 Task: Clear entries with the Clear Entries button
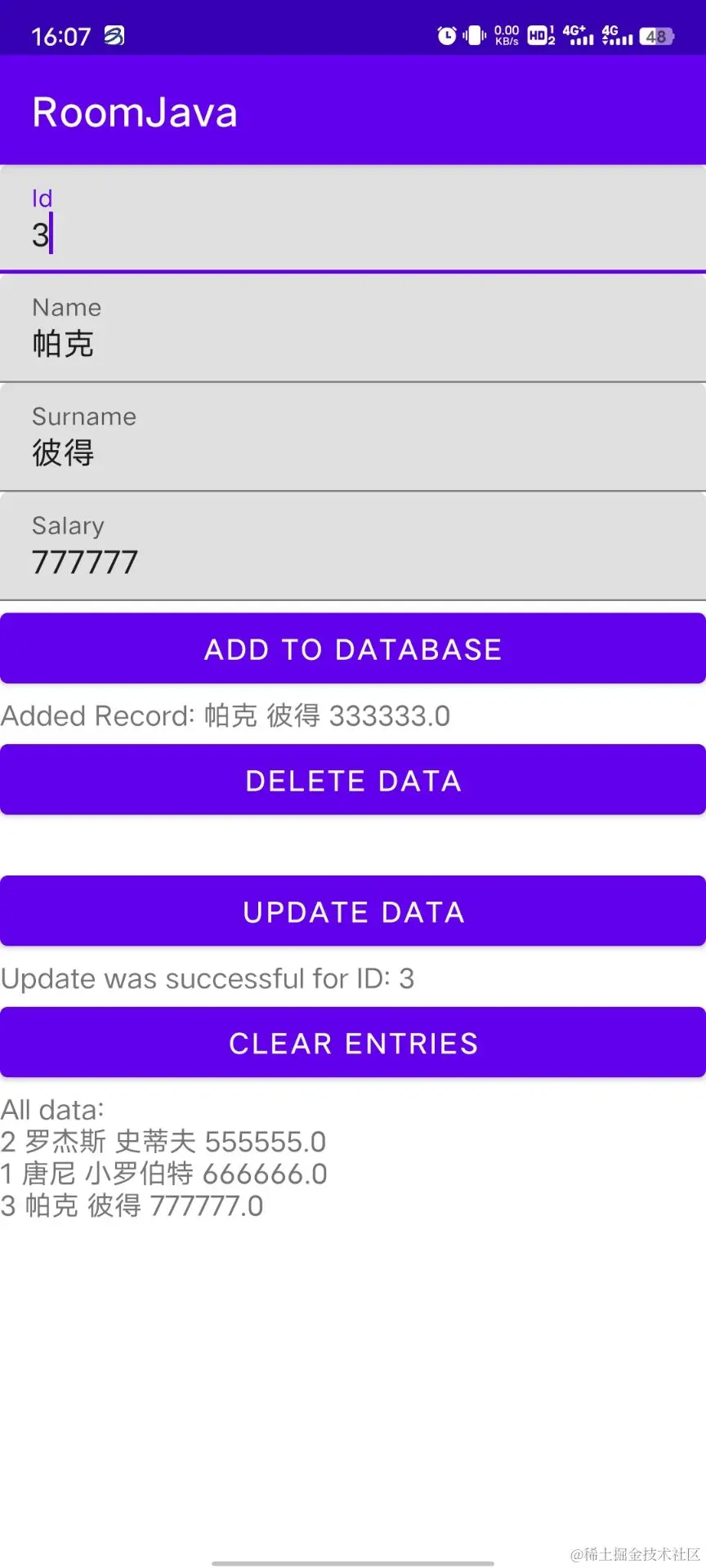tap(353, 1043)
